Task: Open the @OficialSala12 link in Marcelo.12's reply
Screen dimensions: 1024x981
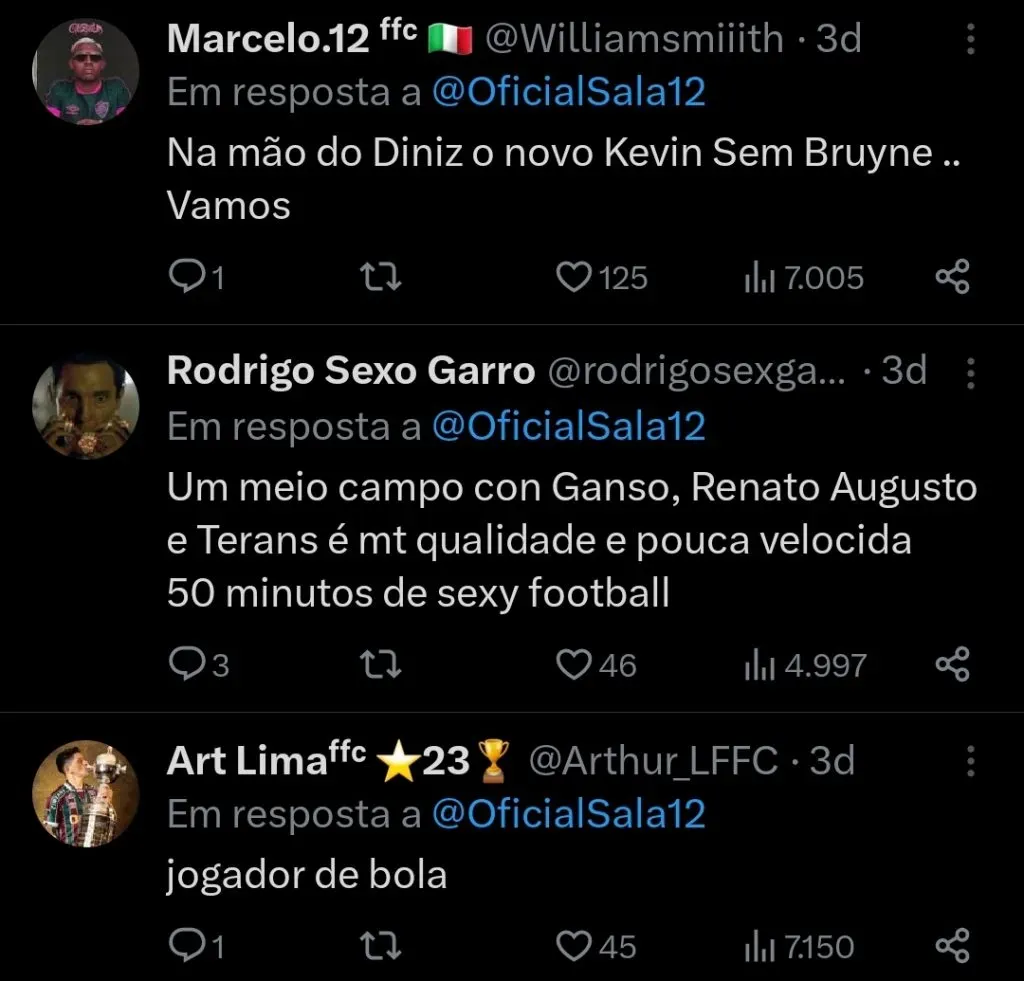Action: (569, 92)
